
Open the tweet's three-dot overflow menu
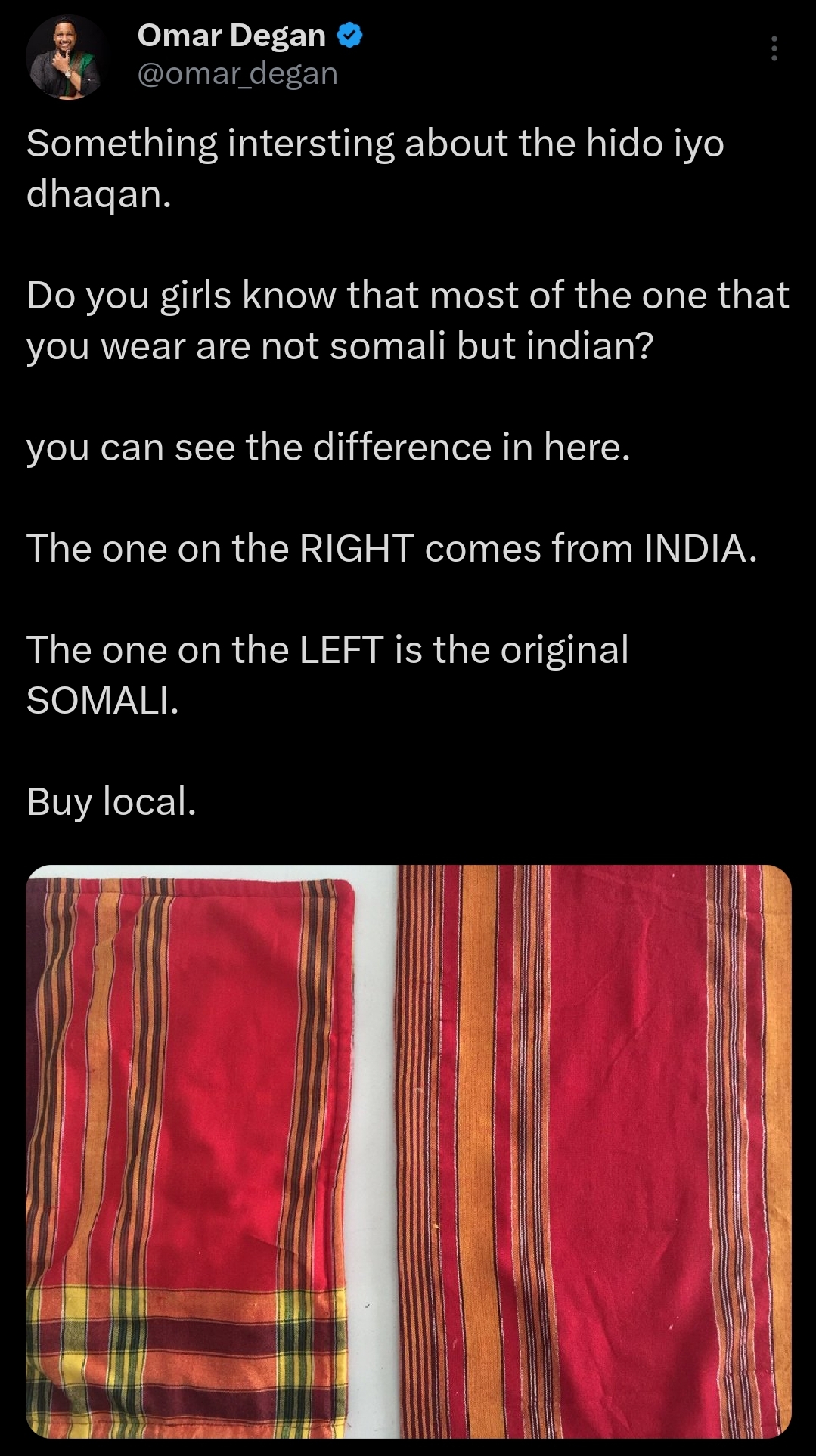click(x=773, y=48)
